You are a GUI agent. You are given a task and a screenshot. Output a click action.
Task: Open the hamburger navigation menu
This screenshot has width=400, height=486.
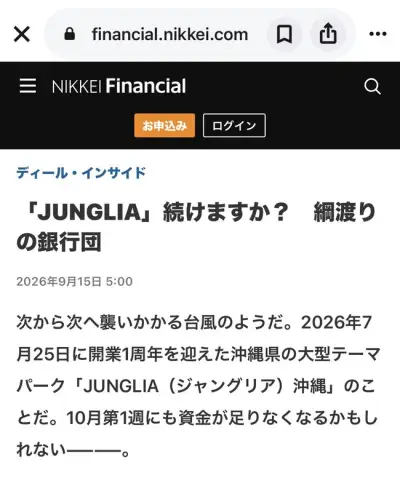[28, 86]
